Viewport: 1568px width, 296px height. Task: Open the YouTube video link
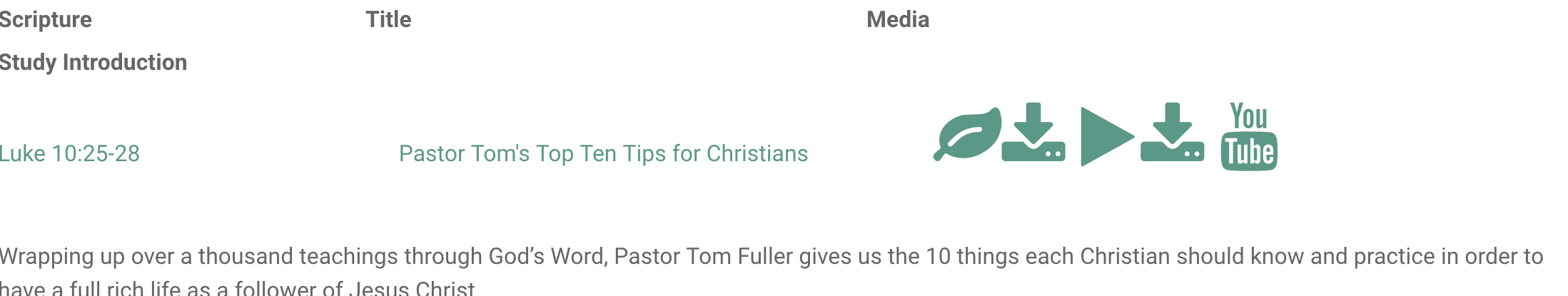1248,136
